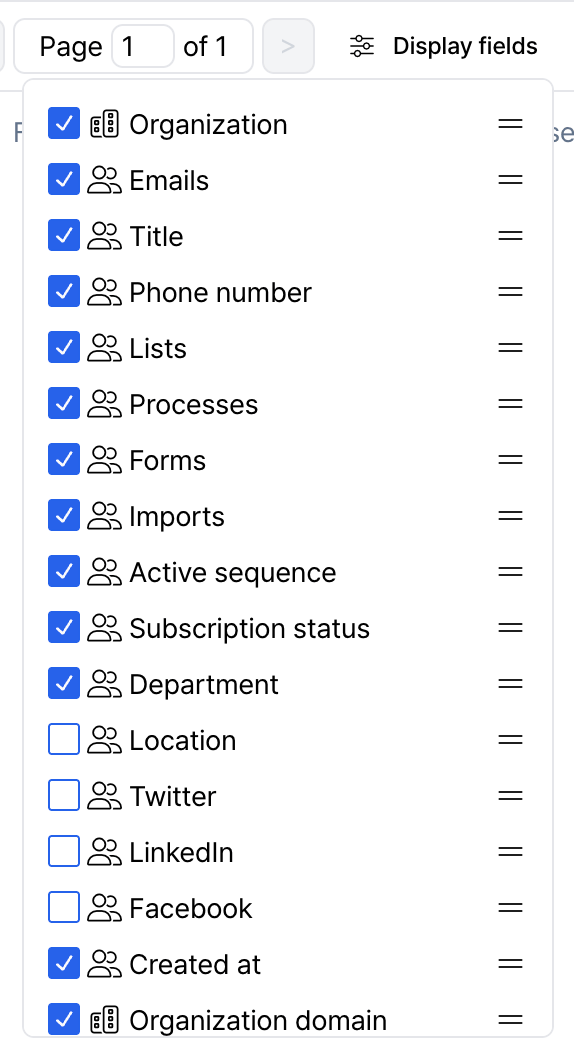Go to the next page arrow
Screen dimensions: 574x1056
[288, 46]
